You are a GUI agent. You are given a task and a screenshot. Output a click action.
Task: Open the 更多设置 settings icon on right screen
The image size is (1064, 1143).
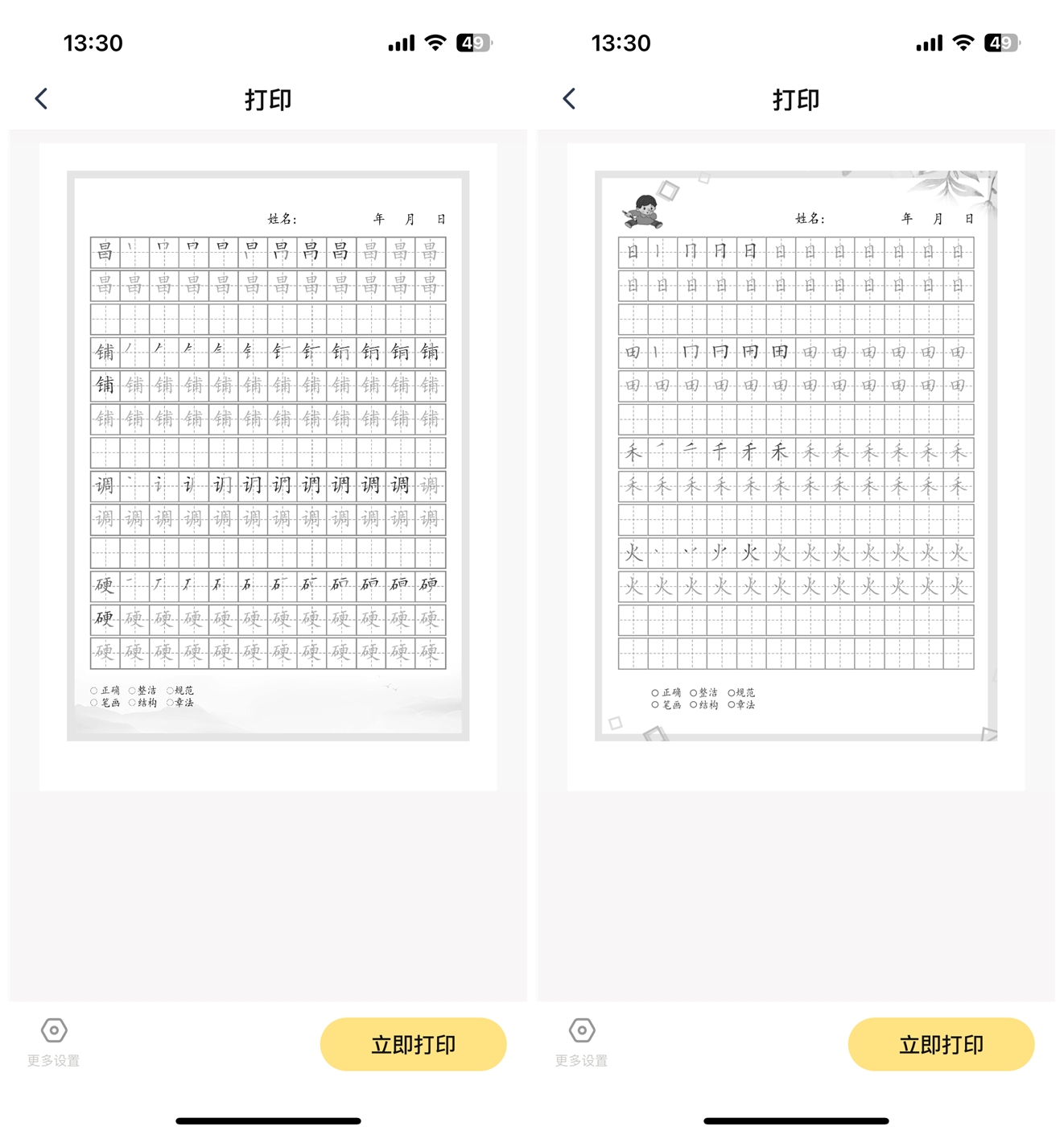pyautogui.click(x=581, y=1030)
